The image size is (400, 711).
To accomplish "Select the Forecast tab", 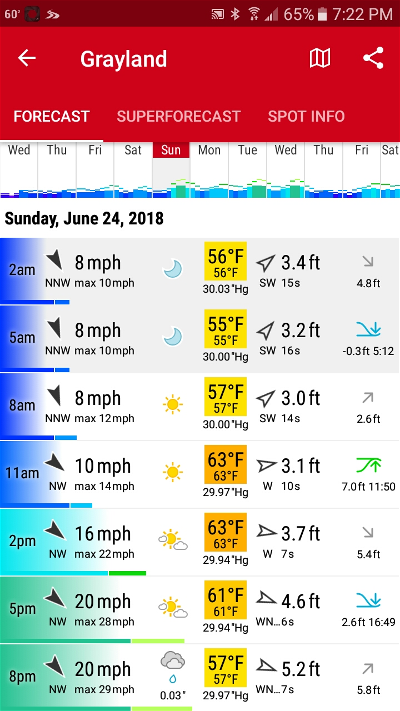I will pos(51,117).
